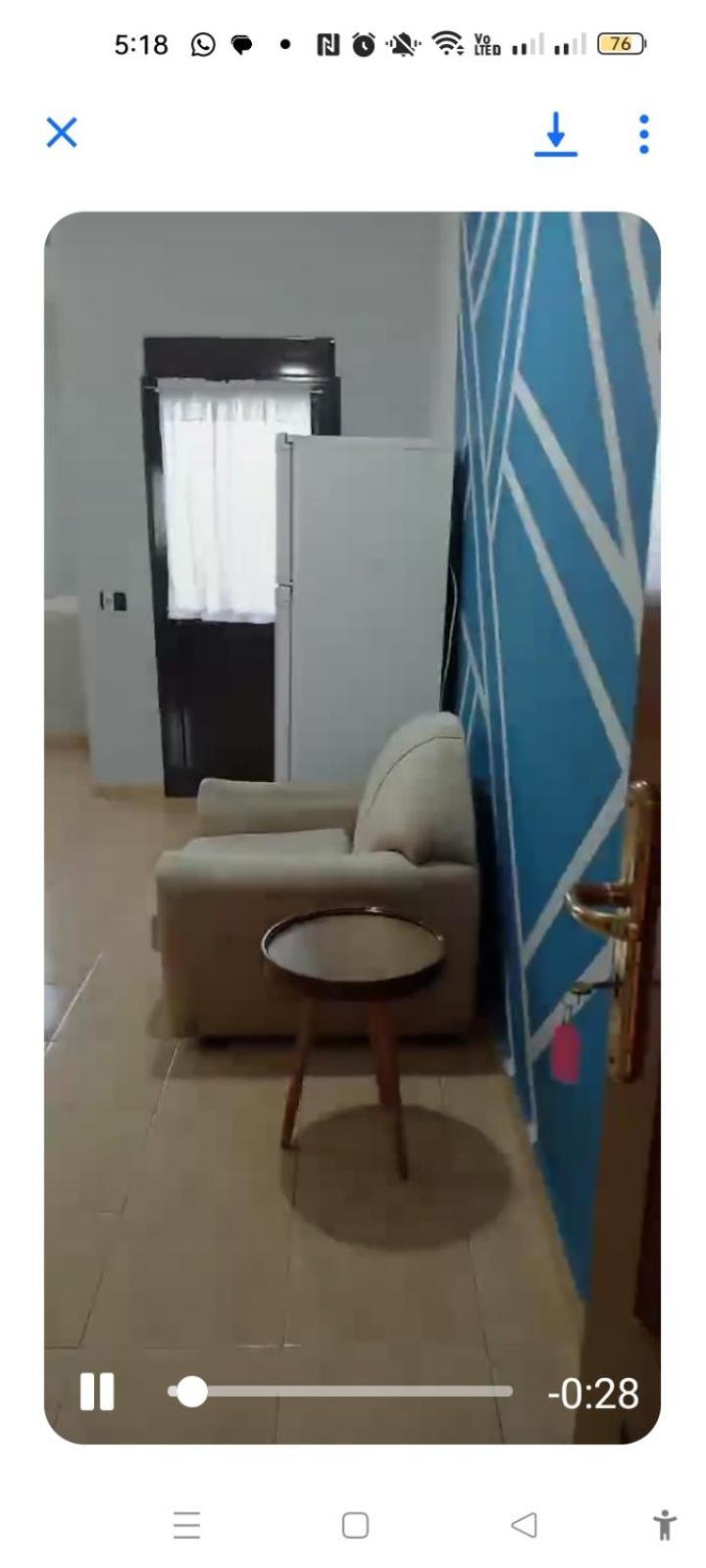This screenshot has width=706, height=1568.
Task: Pause the video playback
Action: (97, 1392)
